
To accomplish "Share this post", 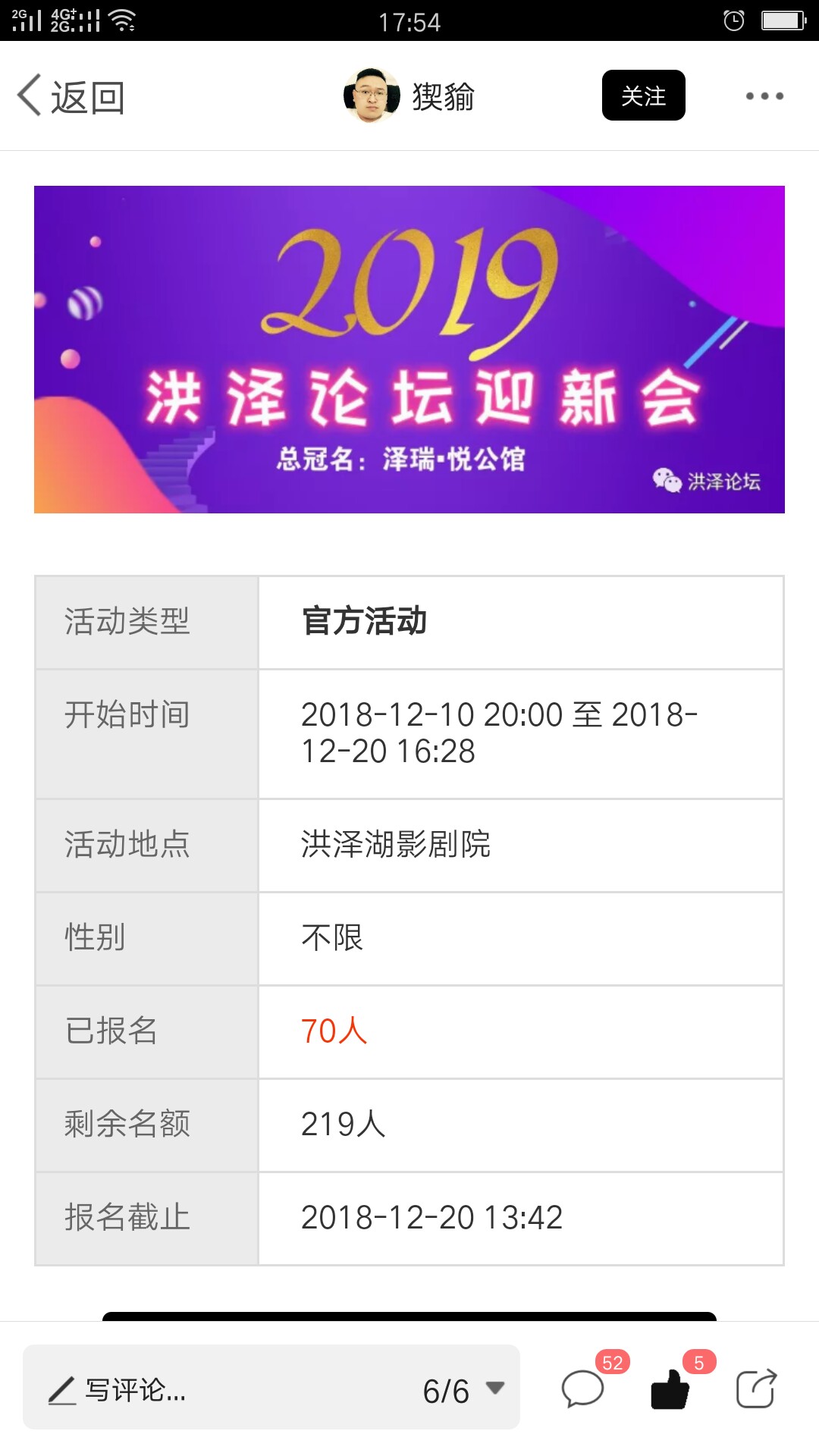I will click(757, 1389).
